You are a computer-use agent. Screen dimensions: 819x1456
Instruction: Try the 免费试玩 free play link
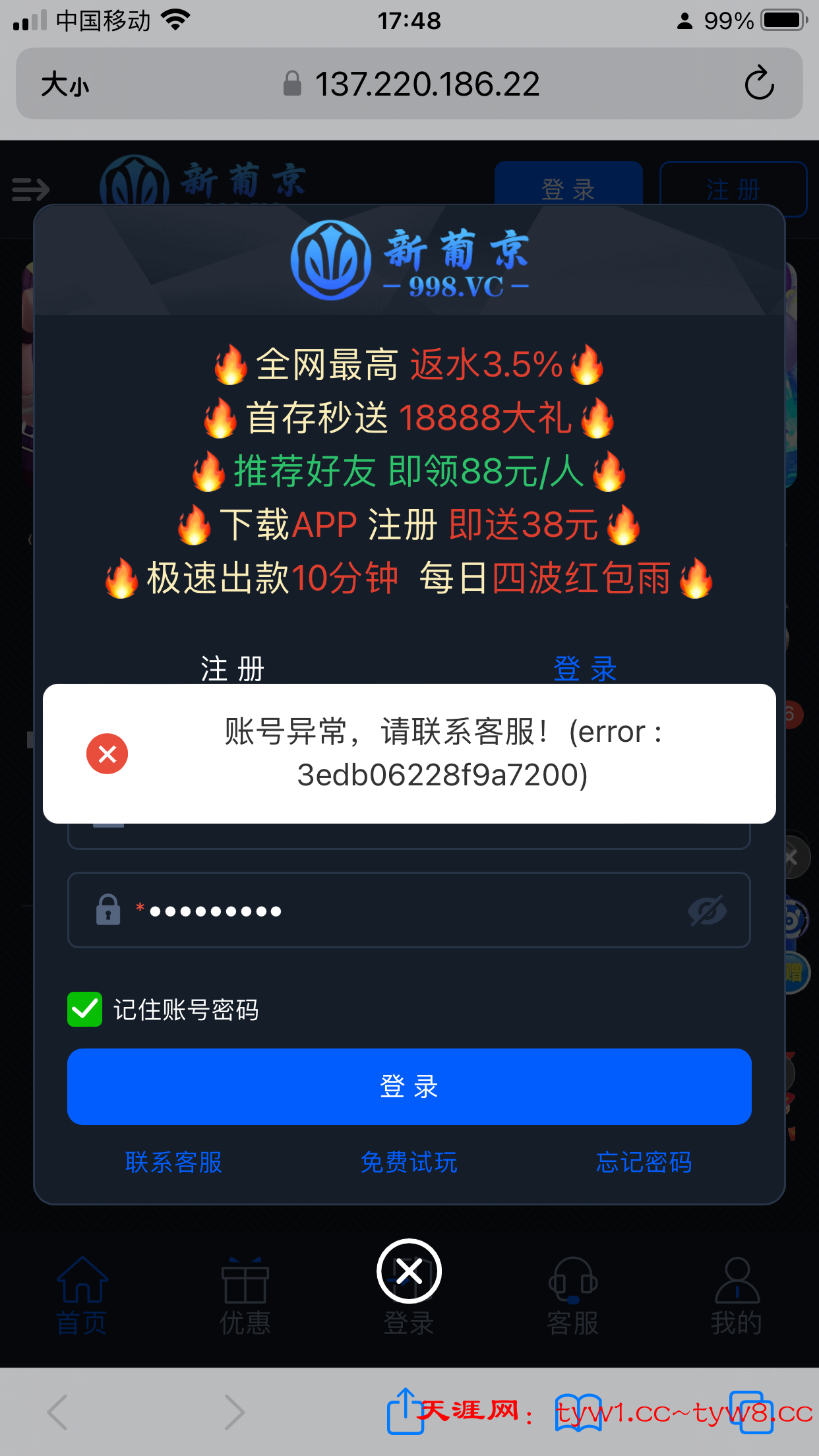[x=409, y=1163]
